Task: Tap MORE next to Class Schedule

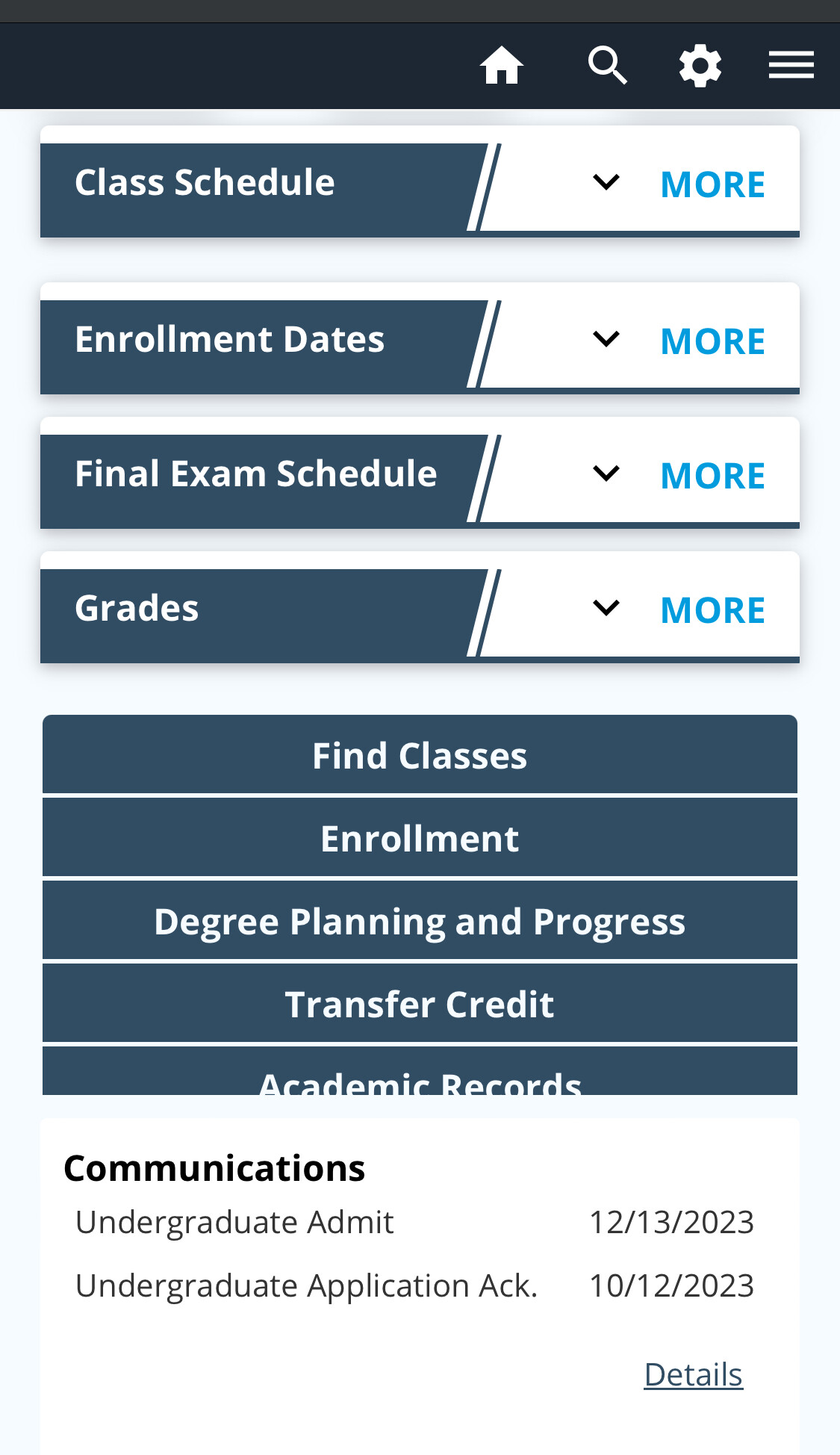Action: (712, 184)
